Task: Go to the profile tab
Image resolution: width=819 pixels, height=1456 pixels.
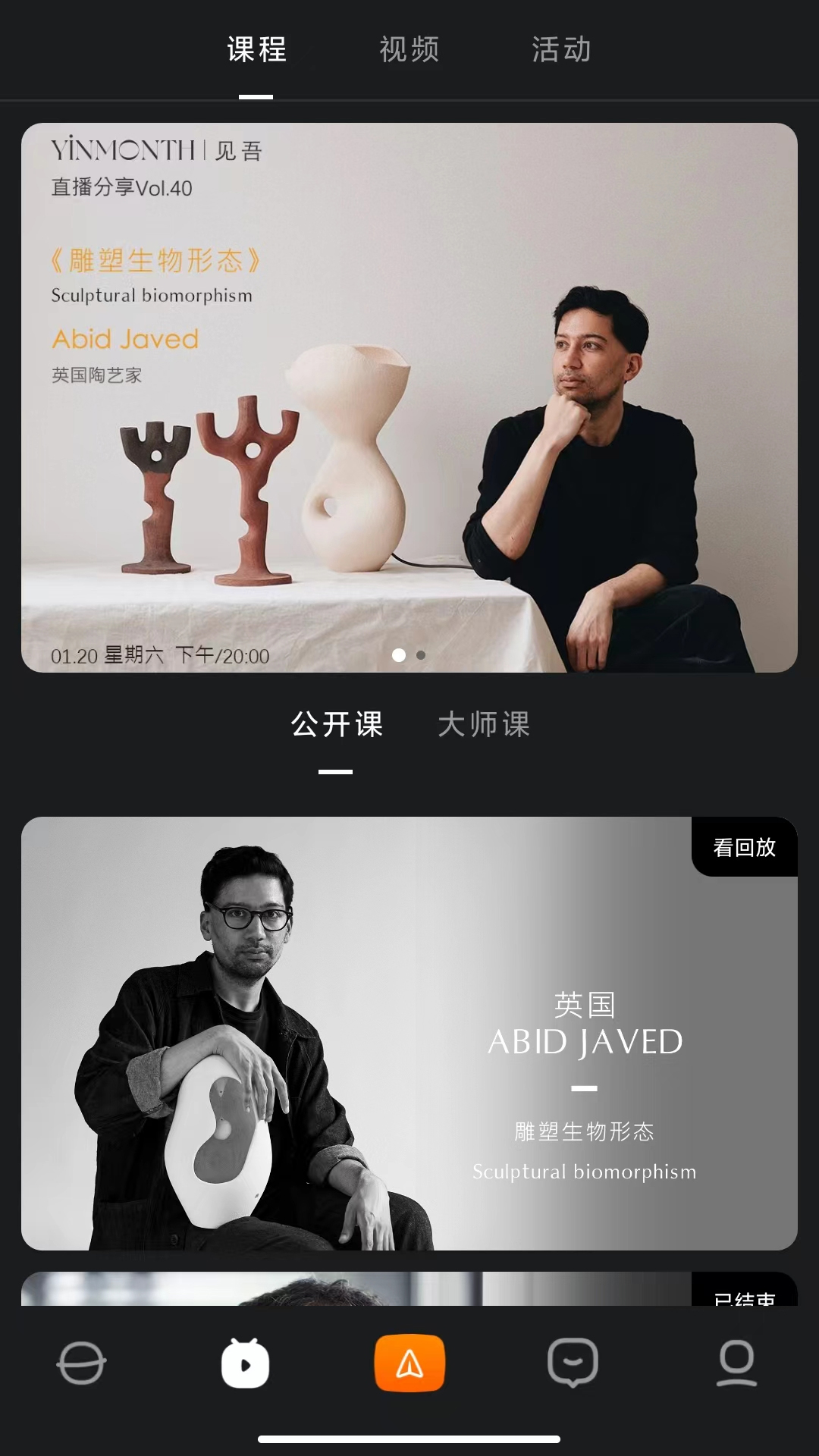Action: point(736,1363)
